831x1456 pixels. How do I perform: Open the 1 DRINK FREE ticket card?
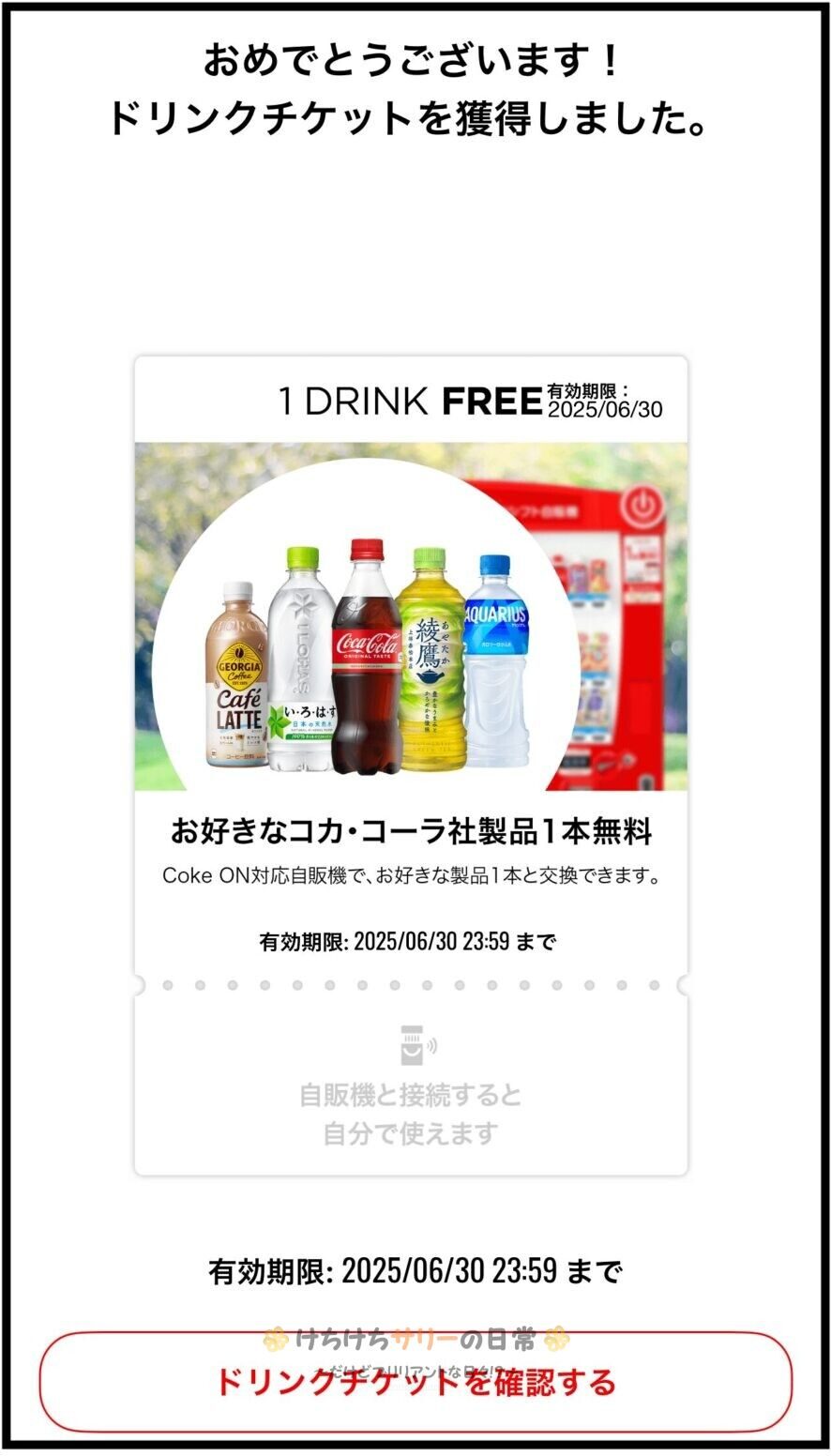[411, 657]
